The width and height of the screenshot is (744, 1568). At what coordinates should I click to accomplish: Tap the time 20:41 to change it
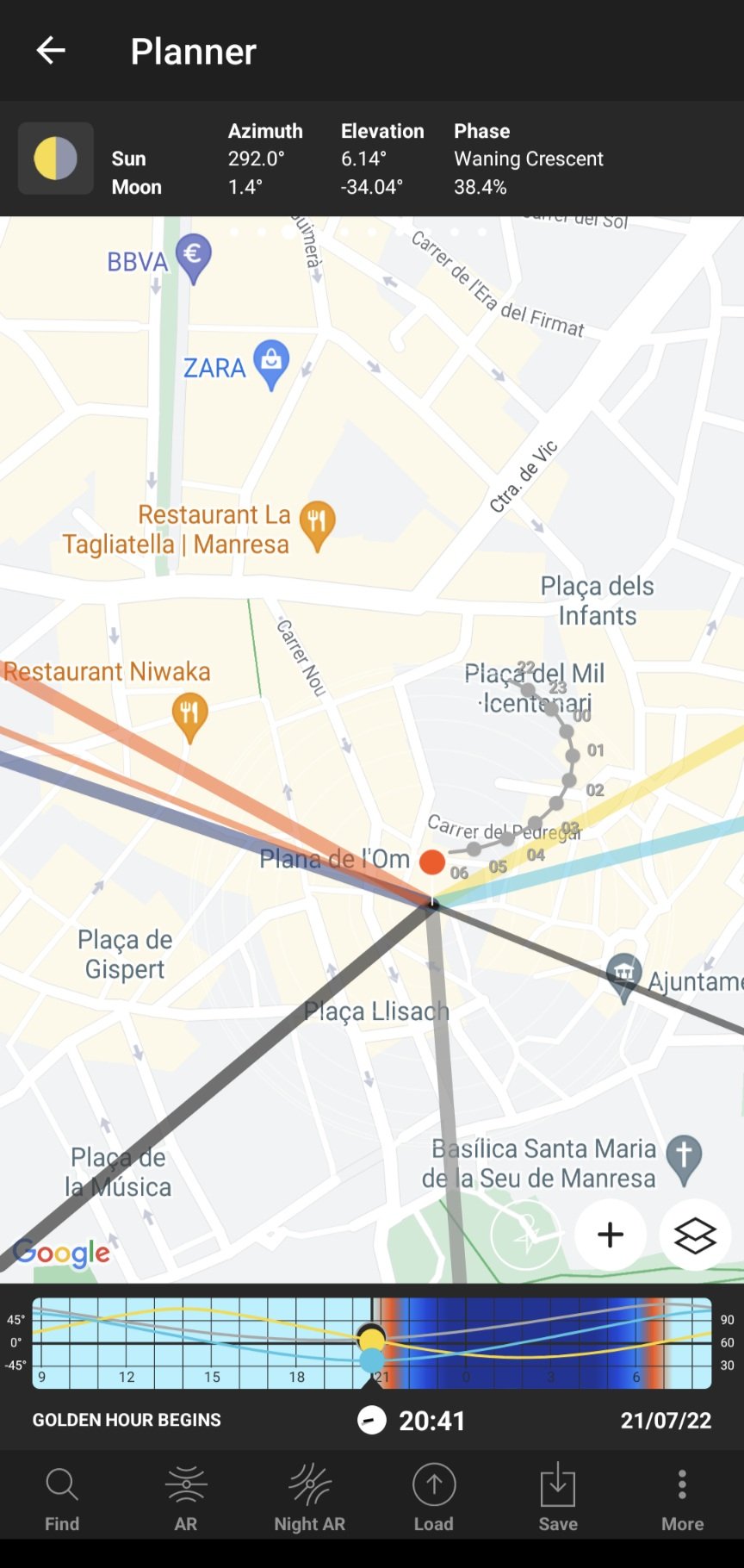point(432,1421)
